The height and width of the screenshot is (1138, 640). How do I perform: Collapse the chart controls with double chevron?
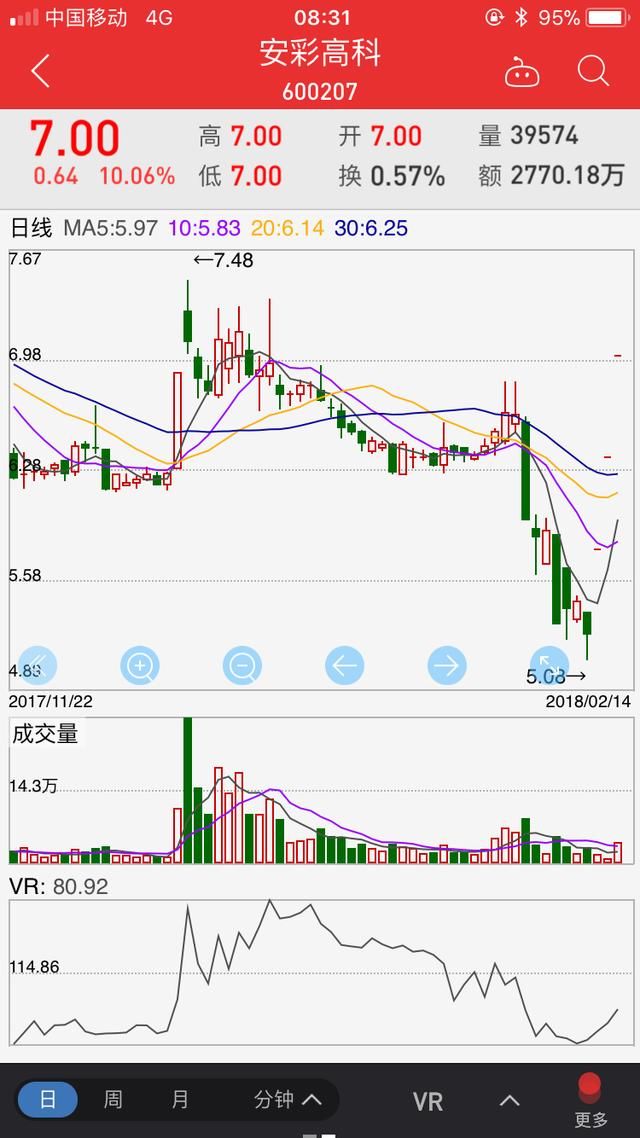pyautogui.click(x=38, y=665)
